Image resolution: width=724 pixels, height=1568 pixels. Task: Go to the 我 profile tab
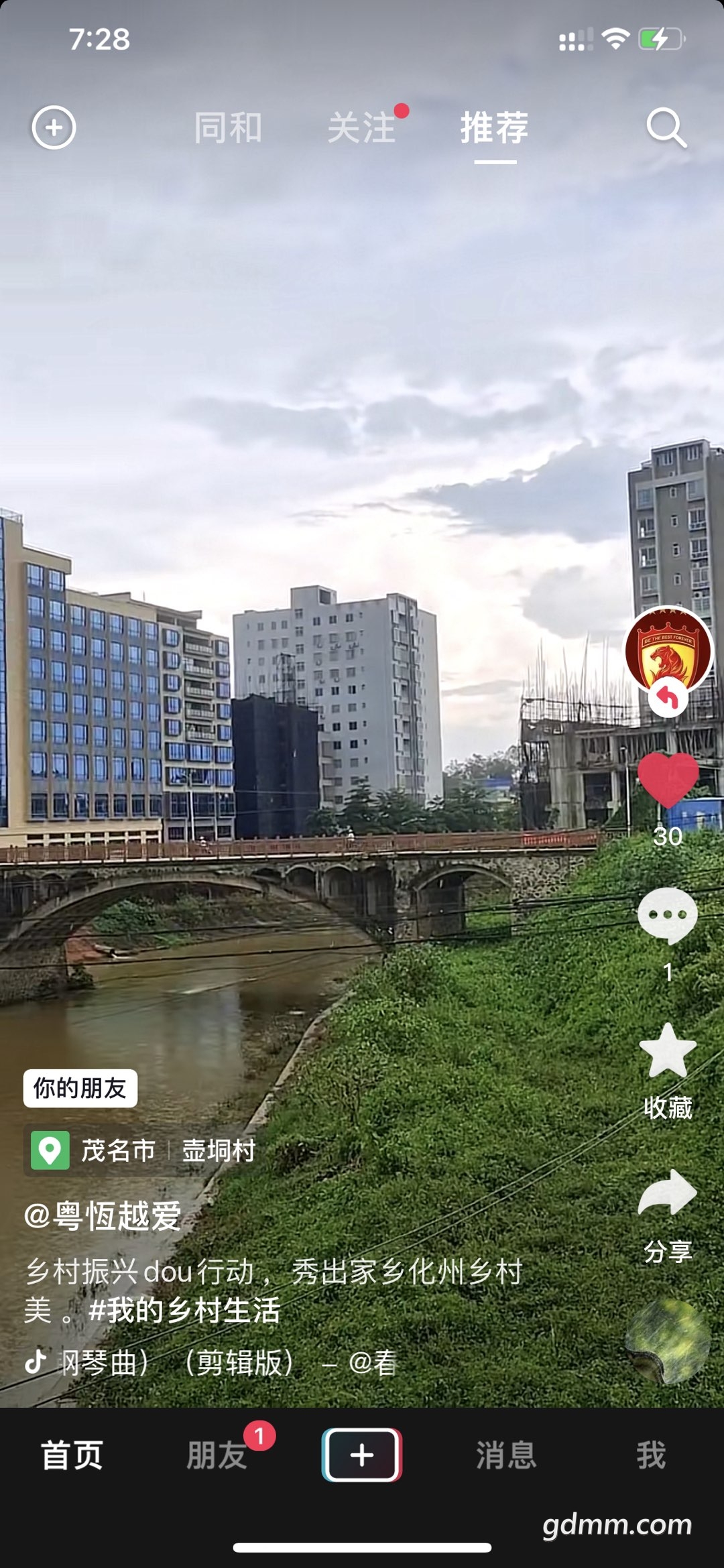click(x=651, y=1456)
